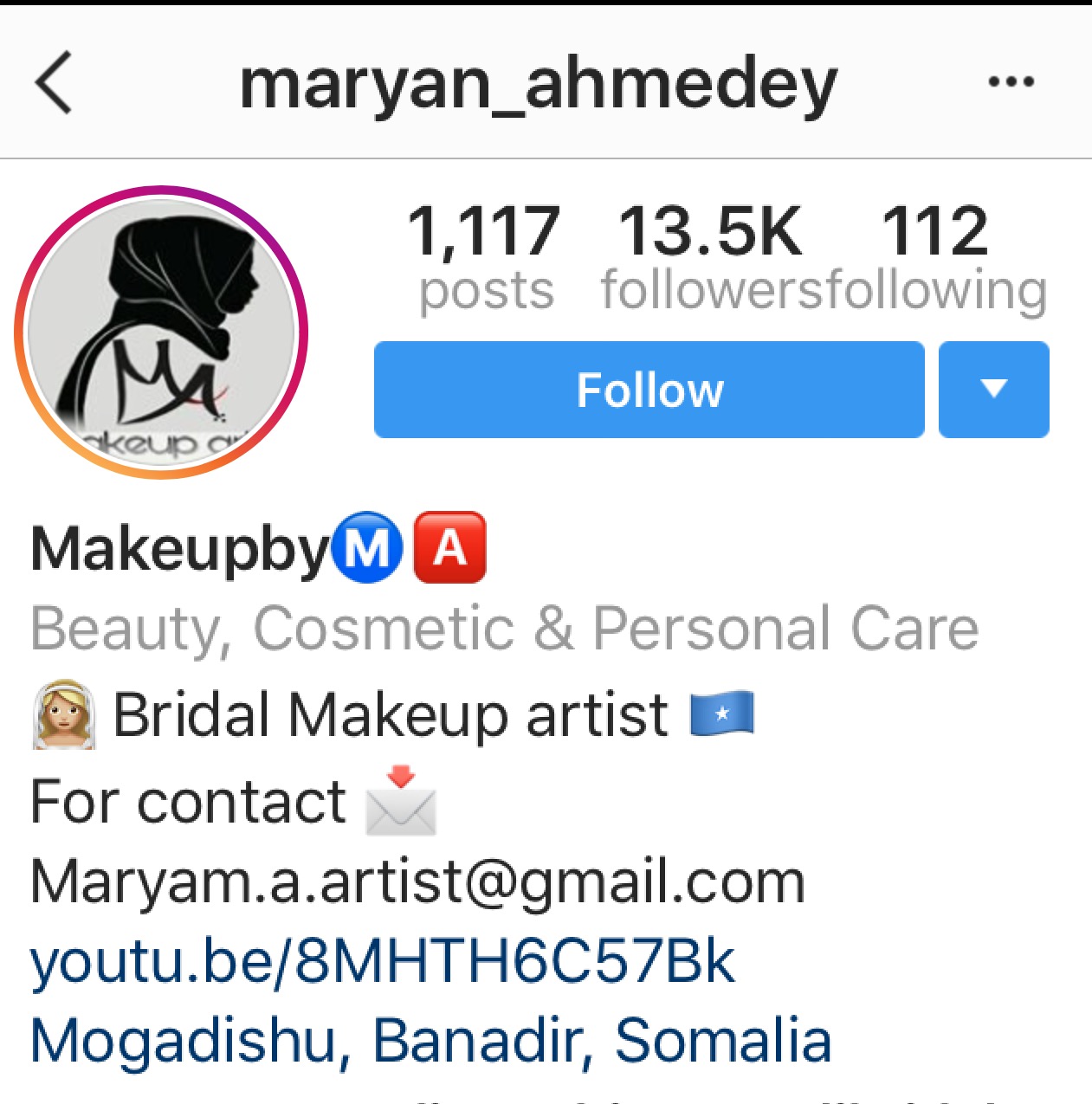The width and height of the screenshot is (1092, 1104).
Task: Follow maryan_ahmedey
Action: click(649, 390)
